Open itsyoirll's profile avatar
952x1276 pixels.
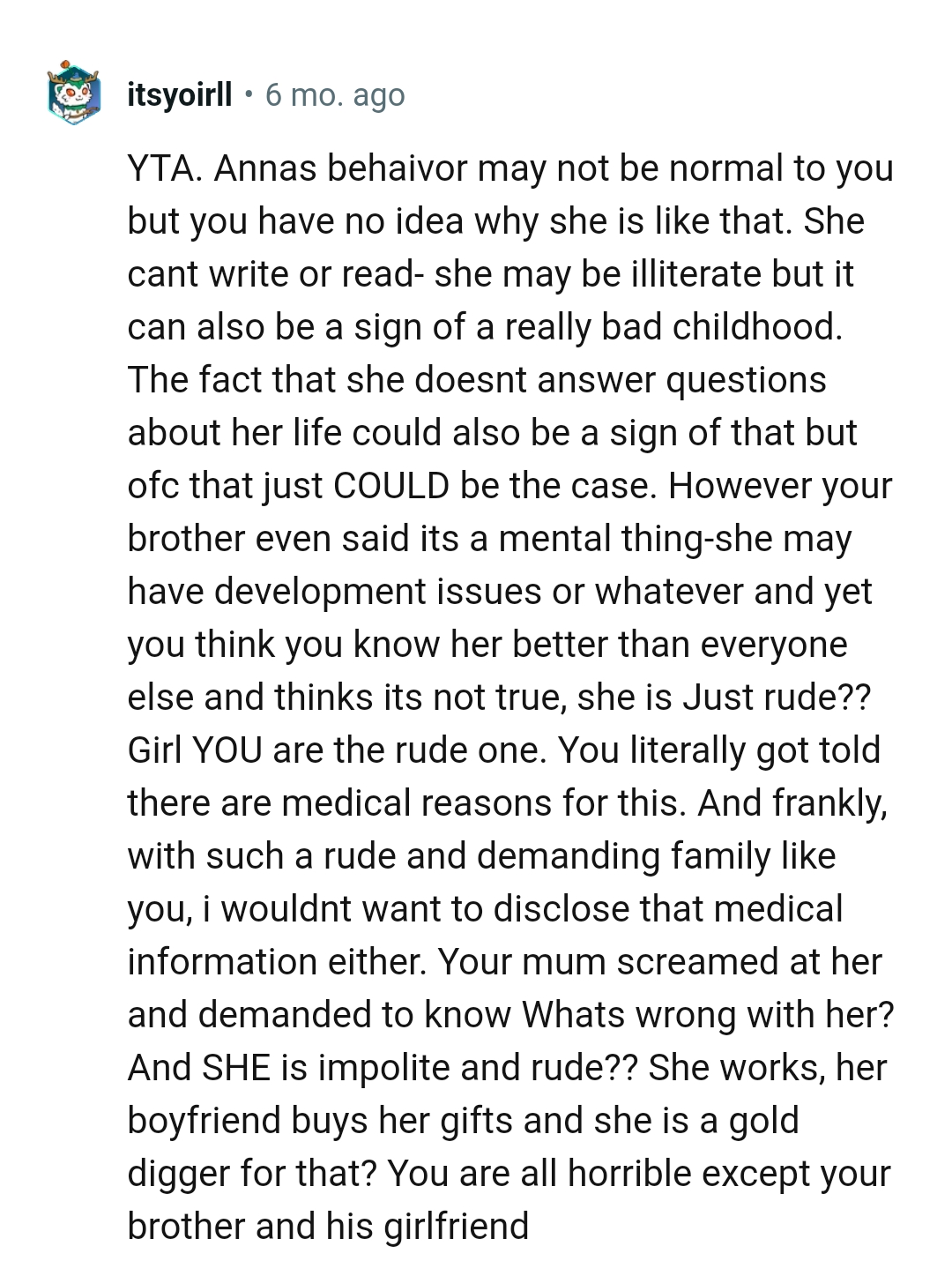[74, 93]
